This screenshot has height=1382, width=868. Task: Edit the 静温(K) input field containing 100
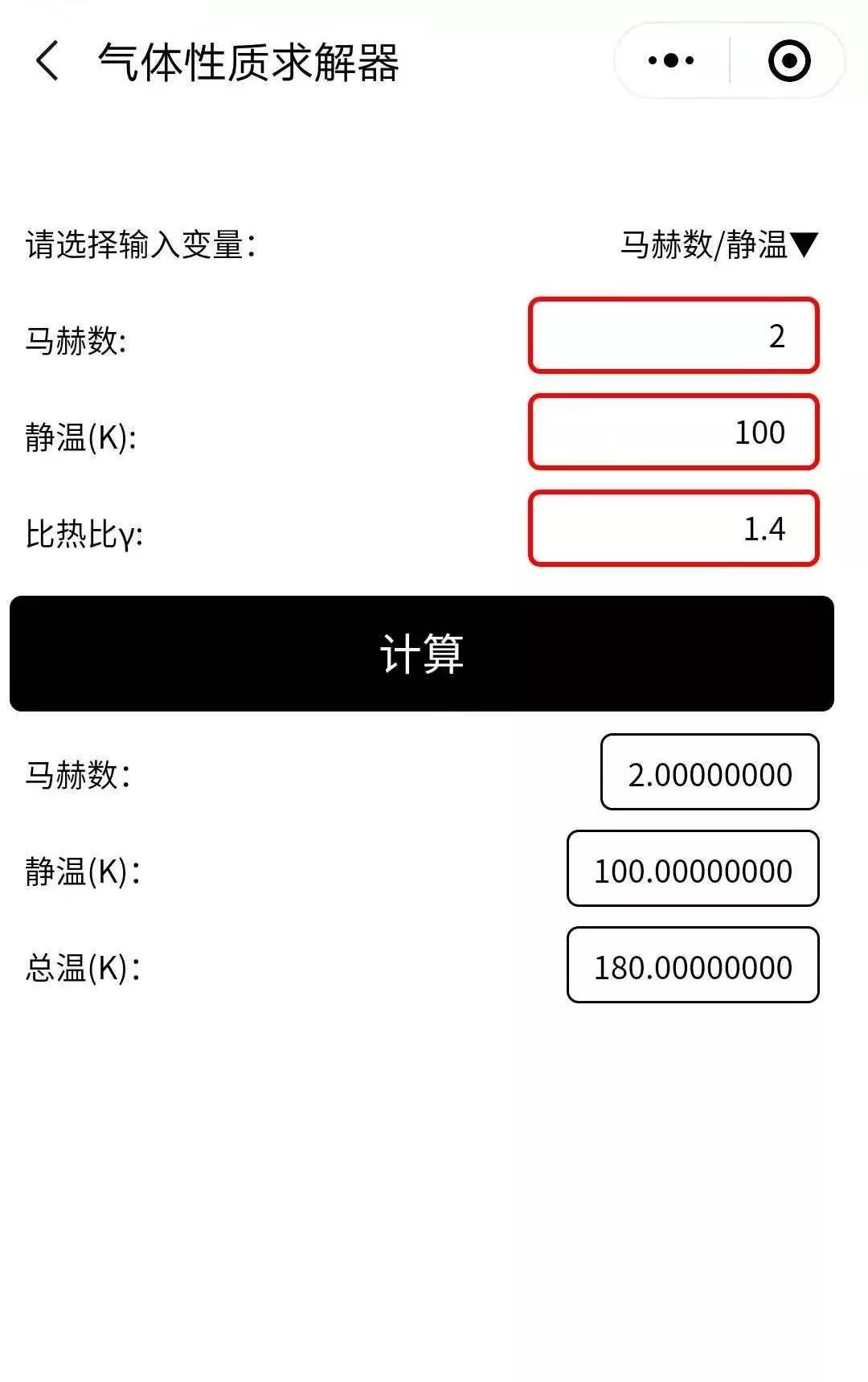point(674,433)
